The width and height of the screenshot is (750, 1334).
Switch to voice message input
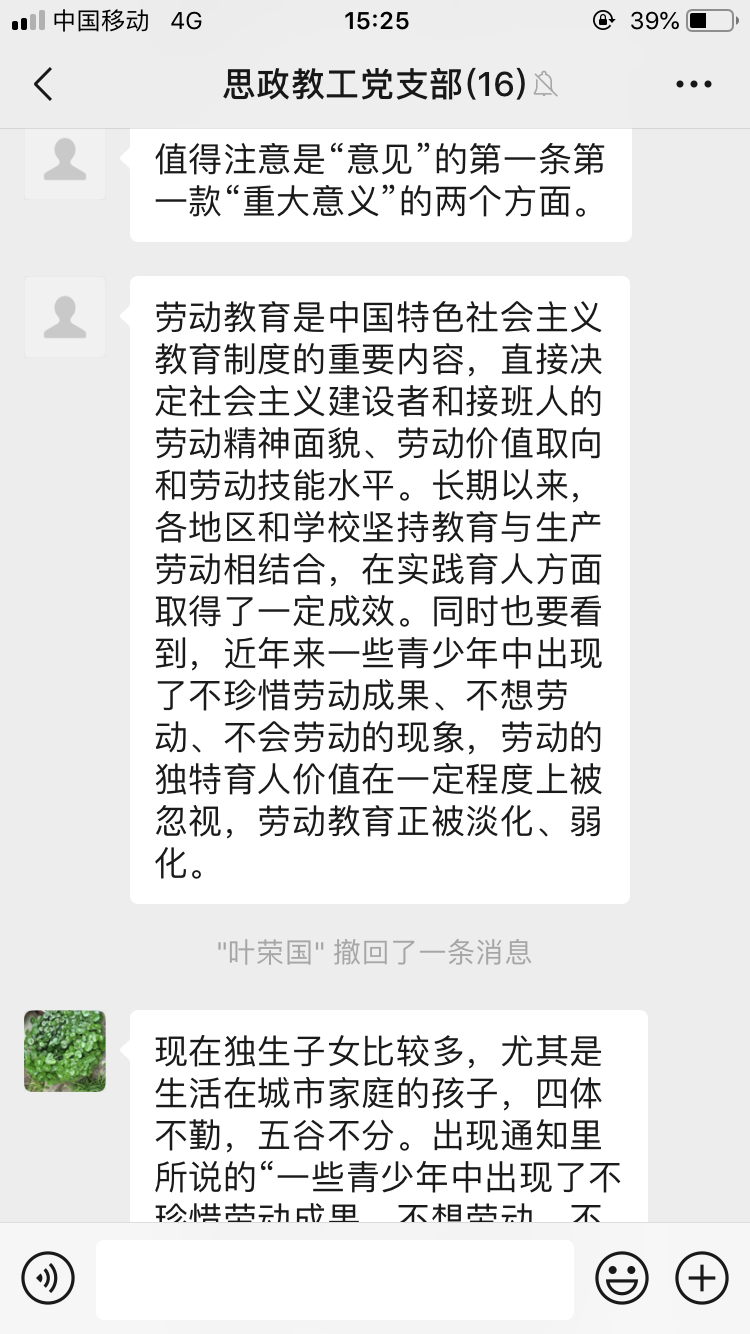[48, 1278]
